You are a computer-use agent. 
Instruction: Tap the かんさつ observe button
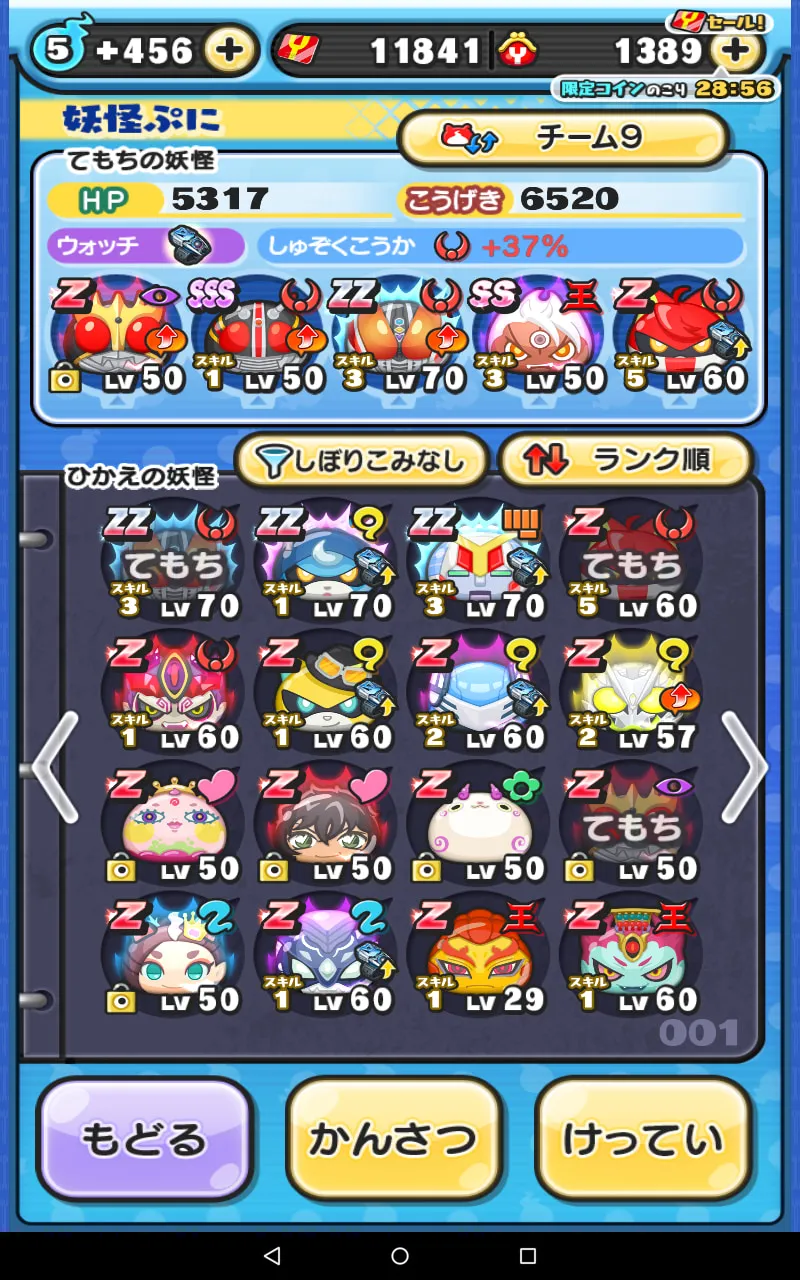point(393,1139)
